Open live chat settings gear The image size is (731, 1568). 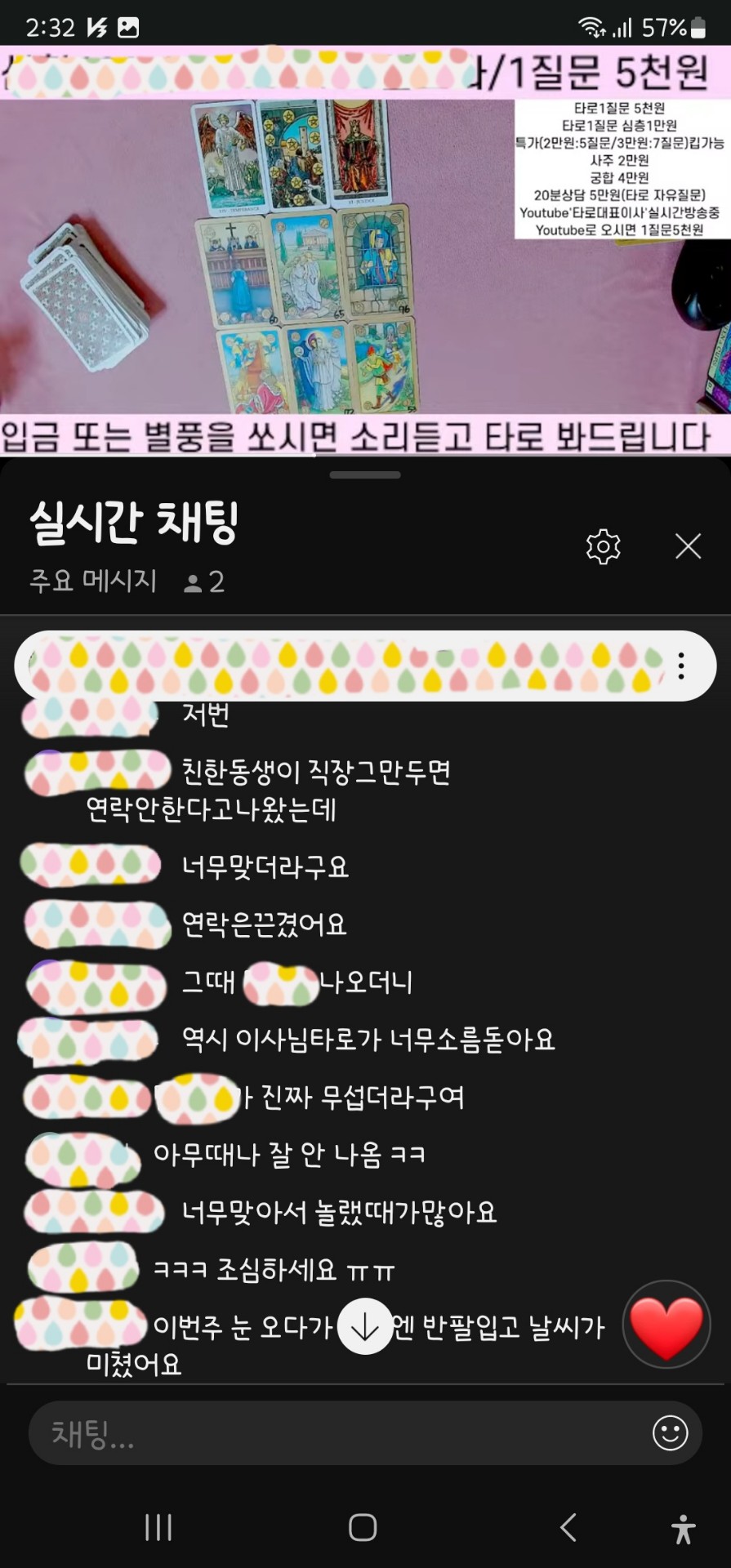pyautogui.click(x=603, y=546)
